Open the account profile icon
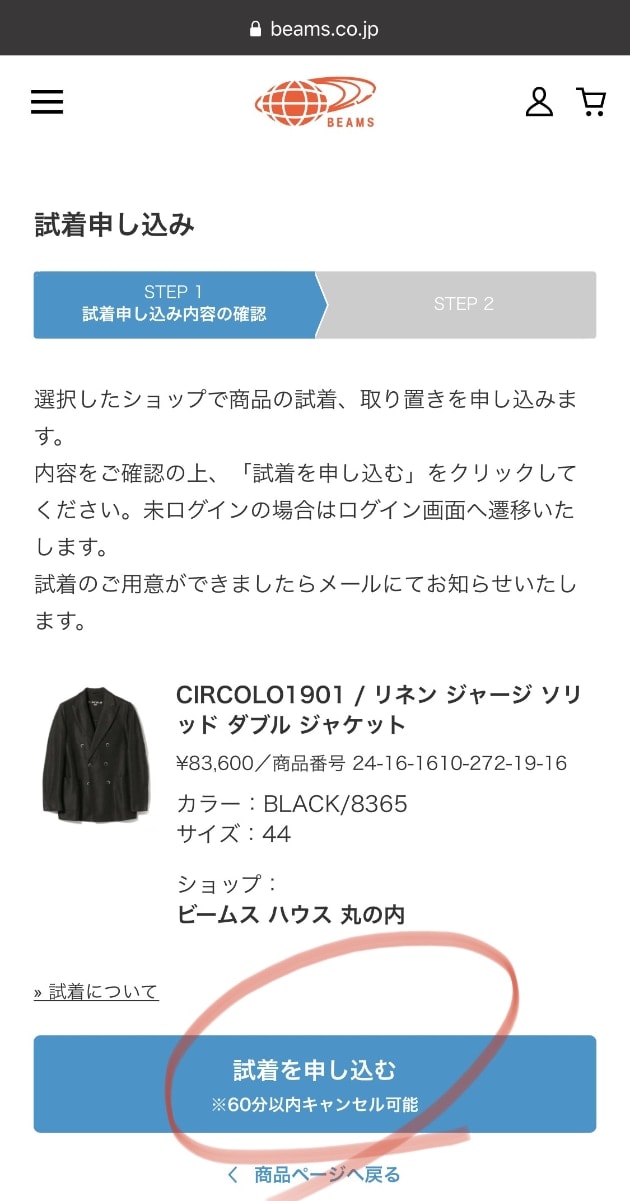Screen dimensions: 630x1201 (x=539, y=101)
